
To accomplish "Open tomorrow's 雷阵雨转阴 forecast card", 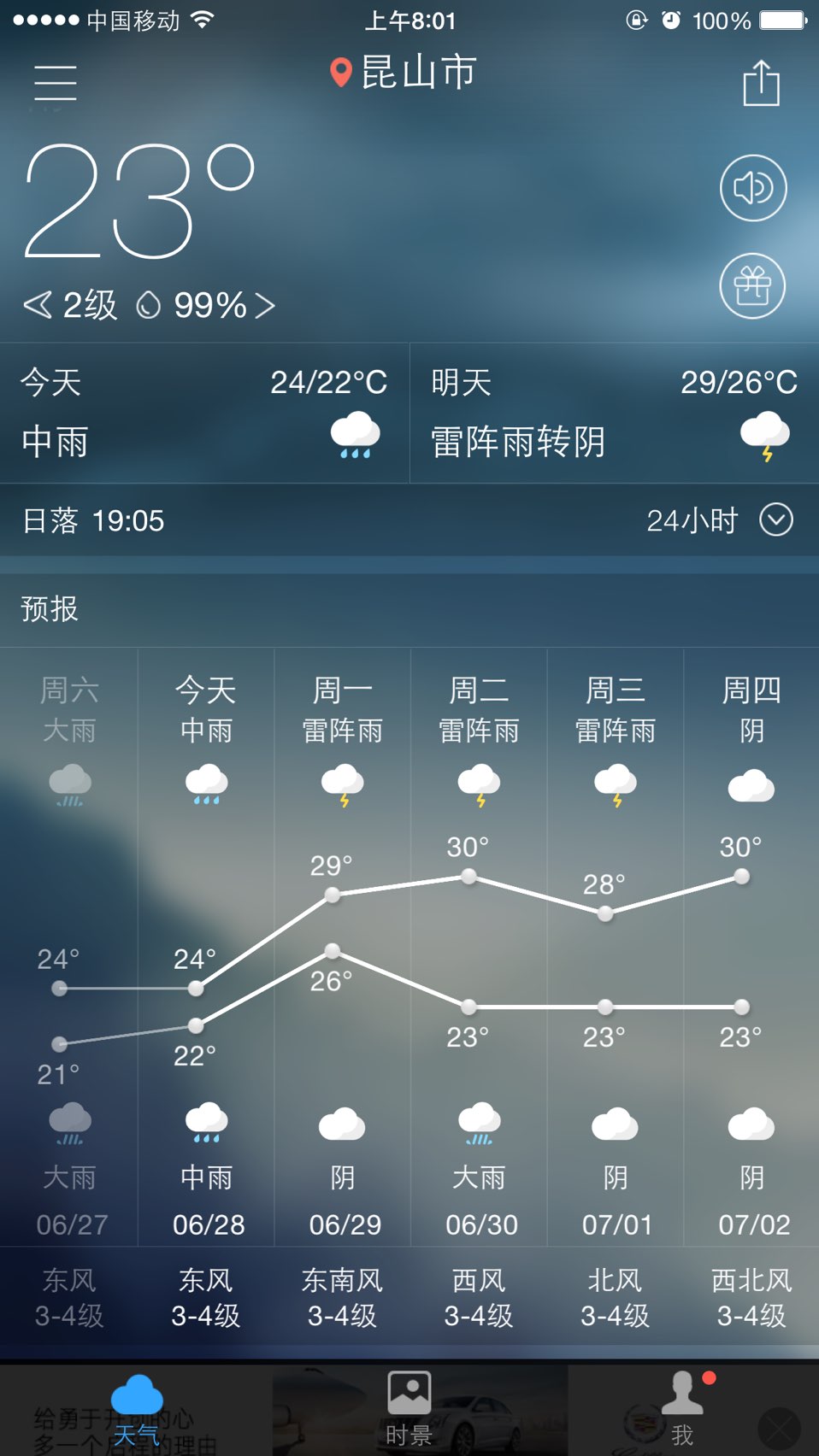I will (x=615, y=414).
